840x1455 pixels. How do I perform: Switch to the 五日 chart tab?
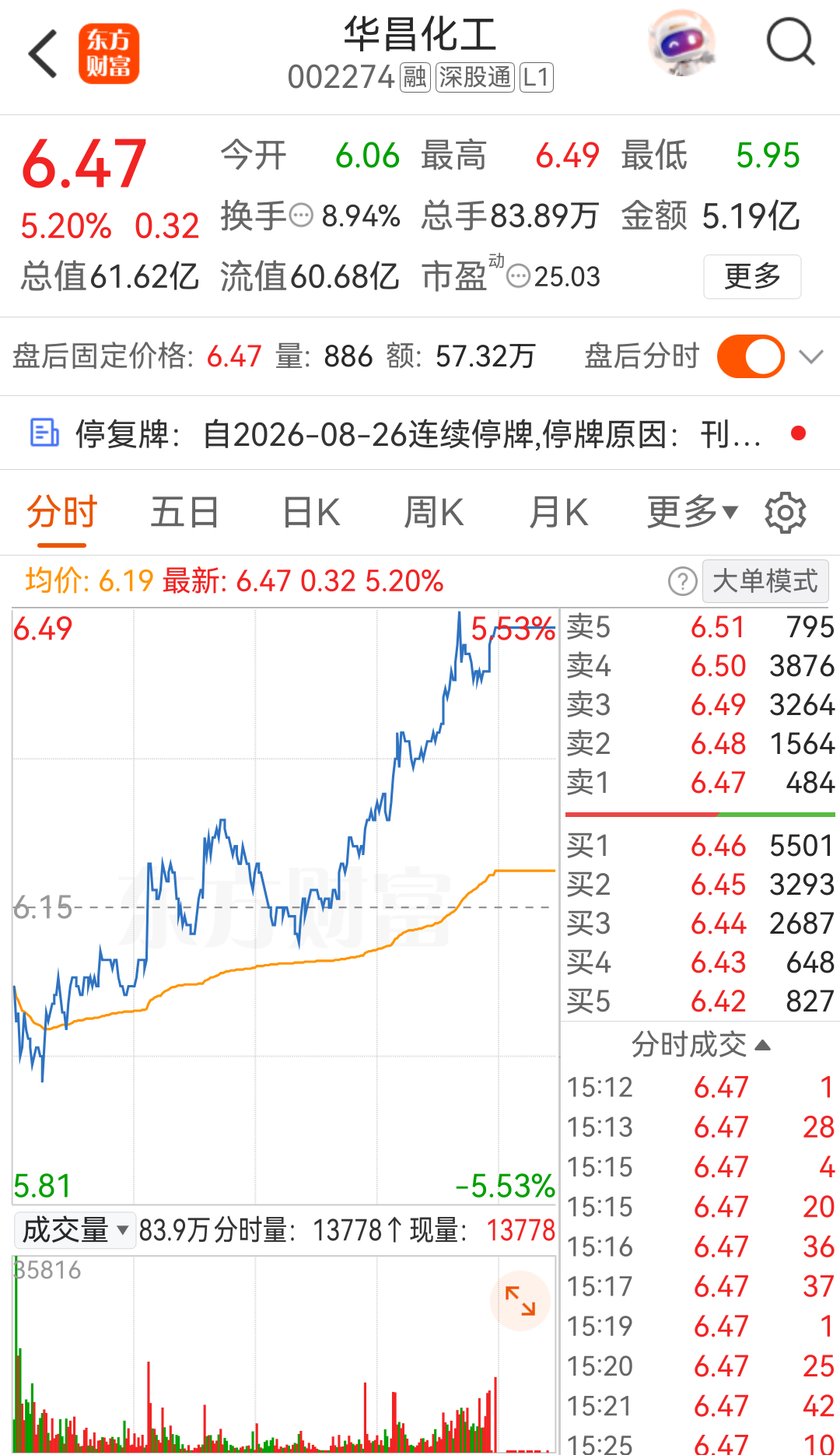coord(184,513)
